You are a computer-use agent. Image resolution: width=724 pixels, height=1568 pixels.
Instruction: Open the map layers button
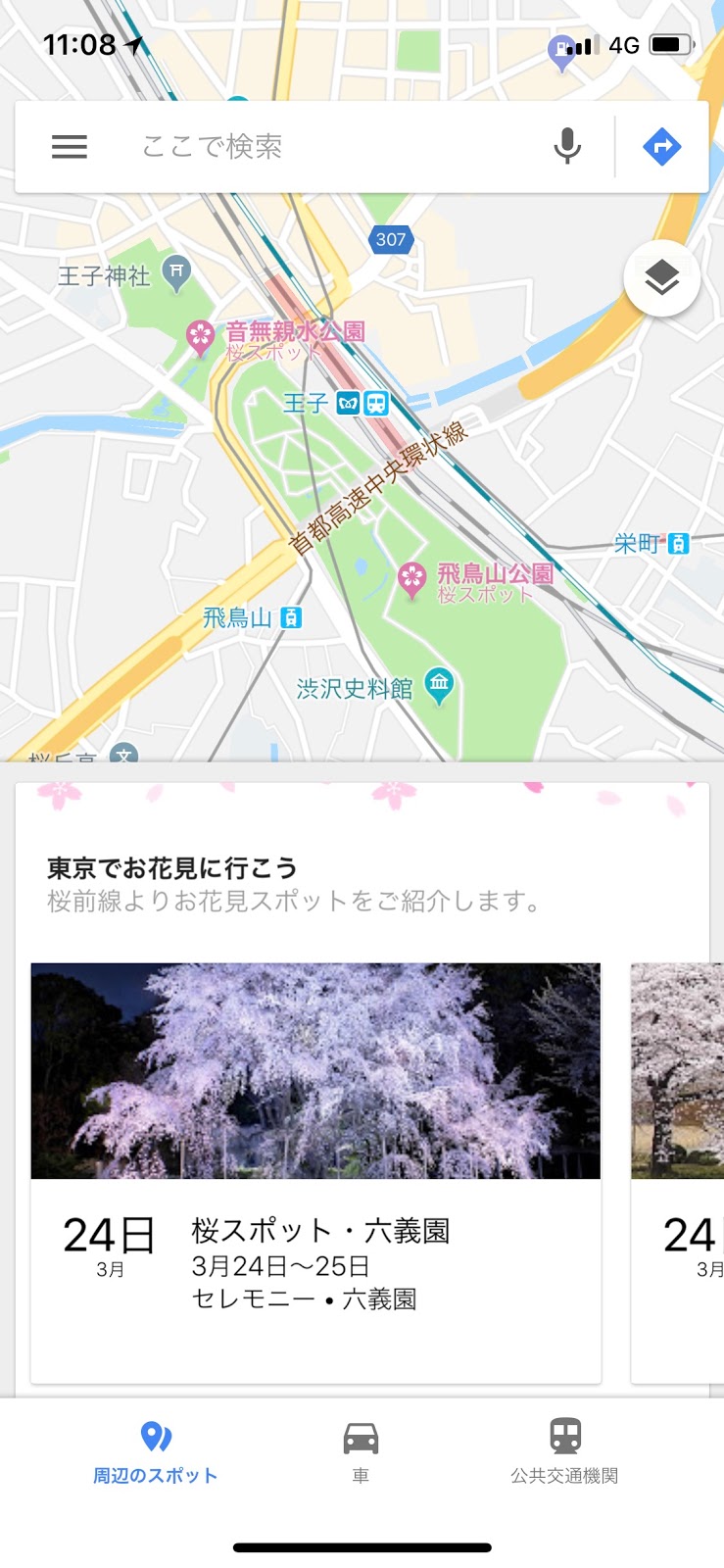click(x=662, y=278)
